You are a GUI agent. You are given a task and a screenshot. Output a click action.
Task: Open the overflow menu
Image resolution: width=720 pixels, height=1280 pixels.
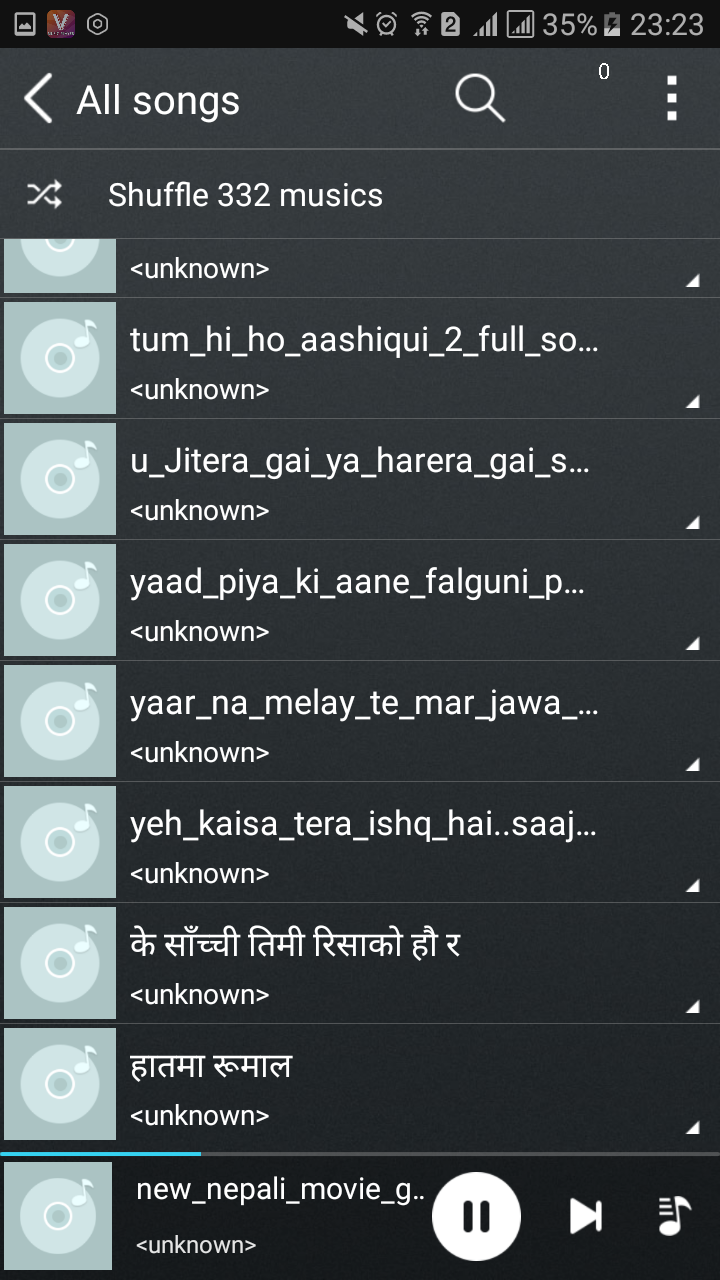pyautogui.click(x=672, y=99)
